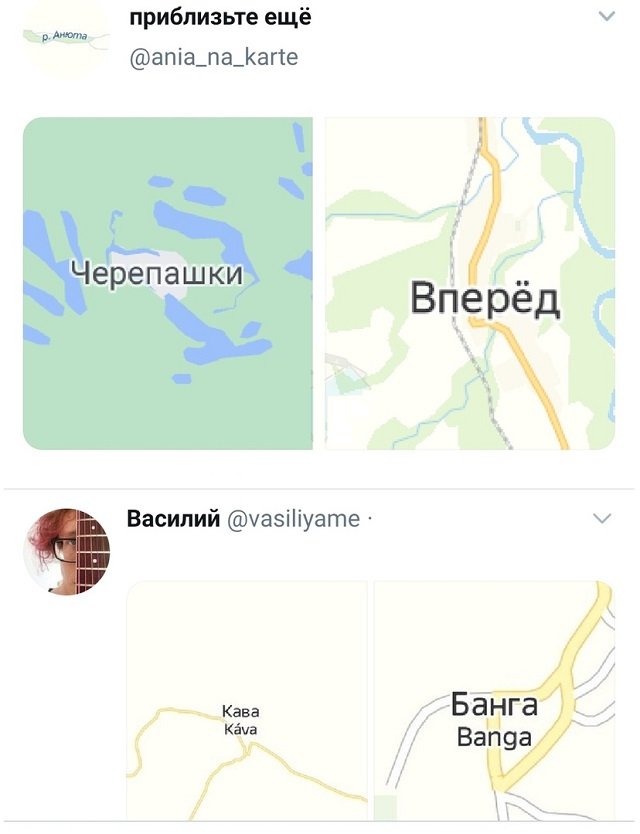Viewport: 640px width, 834px height.
Task: Expand the options chevron on приблизьте ещё's tweet
Action: point(605,17)
